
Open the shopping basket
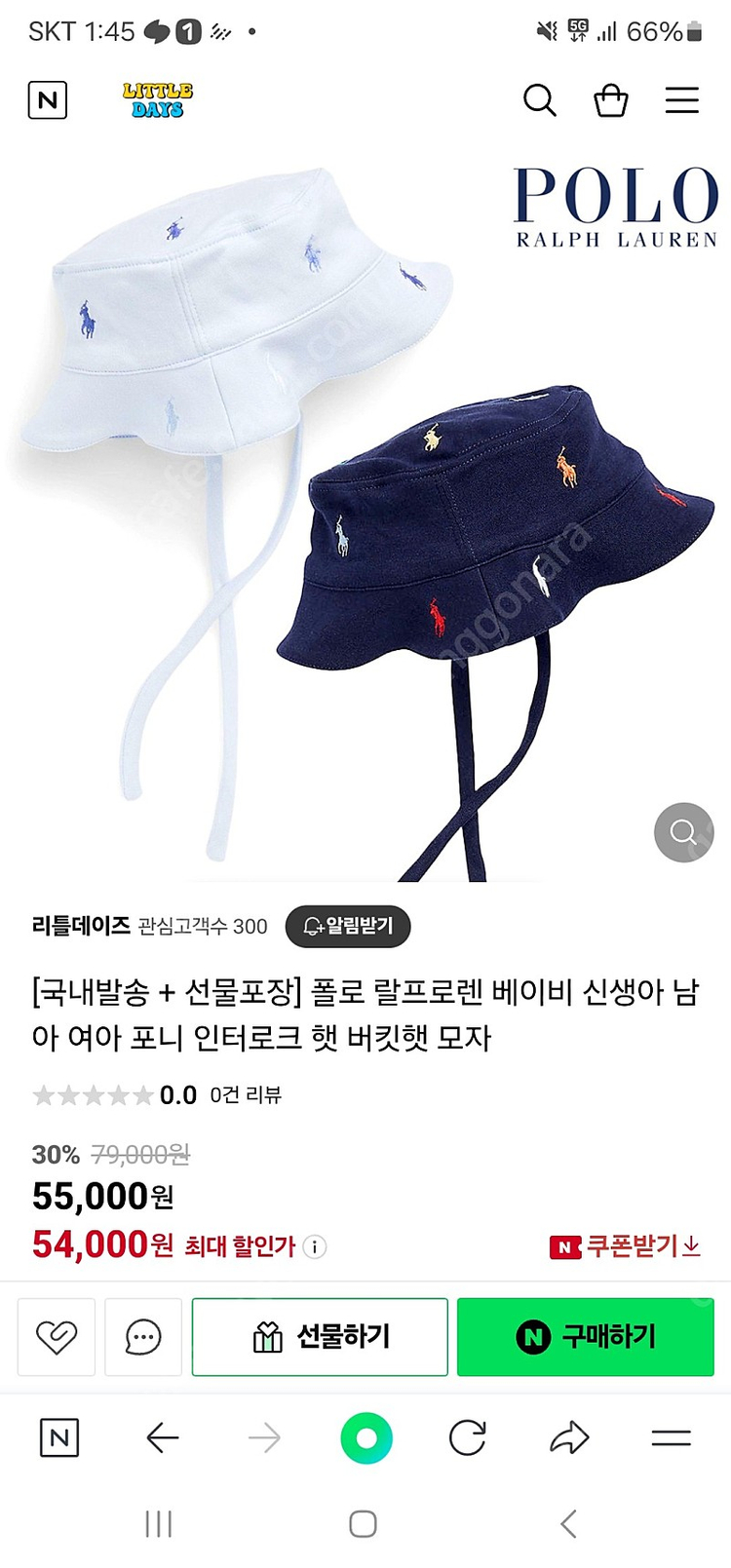(611, 100)
